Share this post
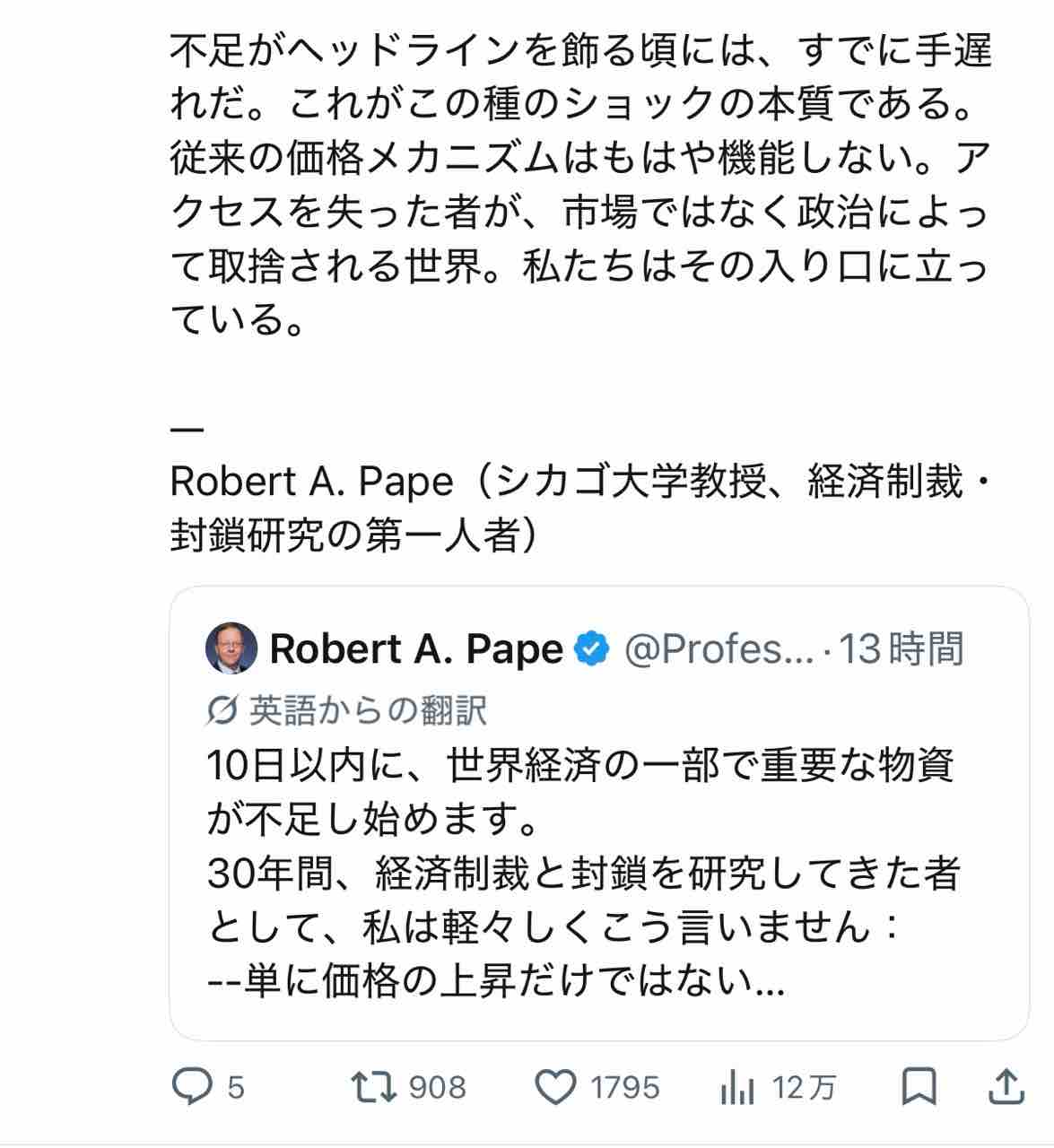The height and width of the screenshot is (1148, 1054). [1006, 1087]
